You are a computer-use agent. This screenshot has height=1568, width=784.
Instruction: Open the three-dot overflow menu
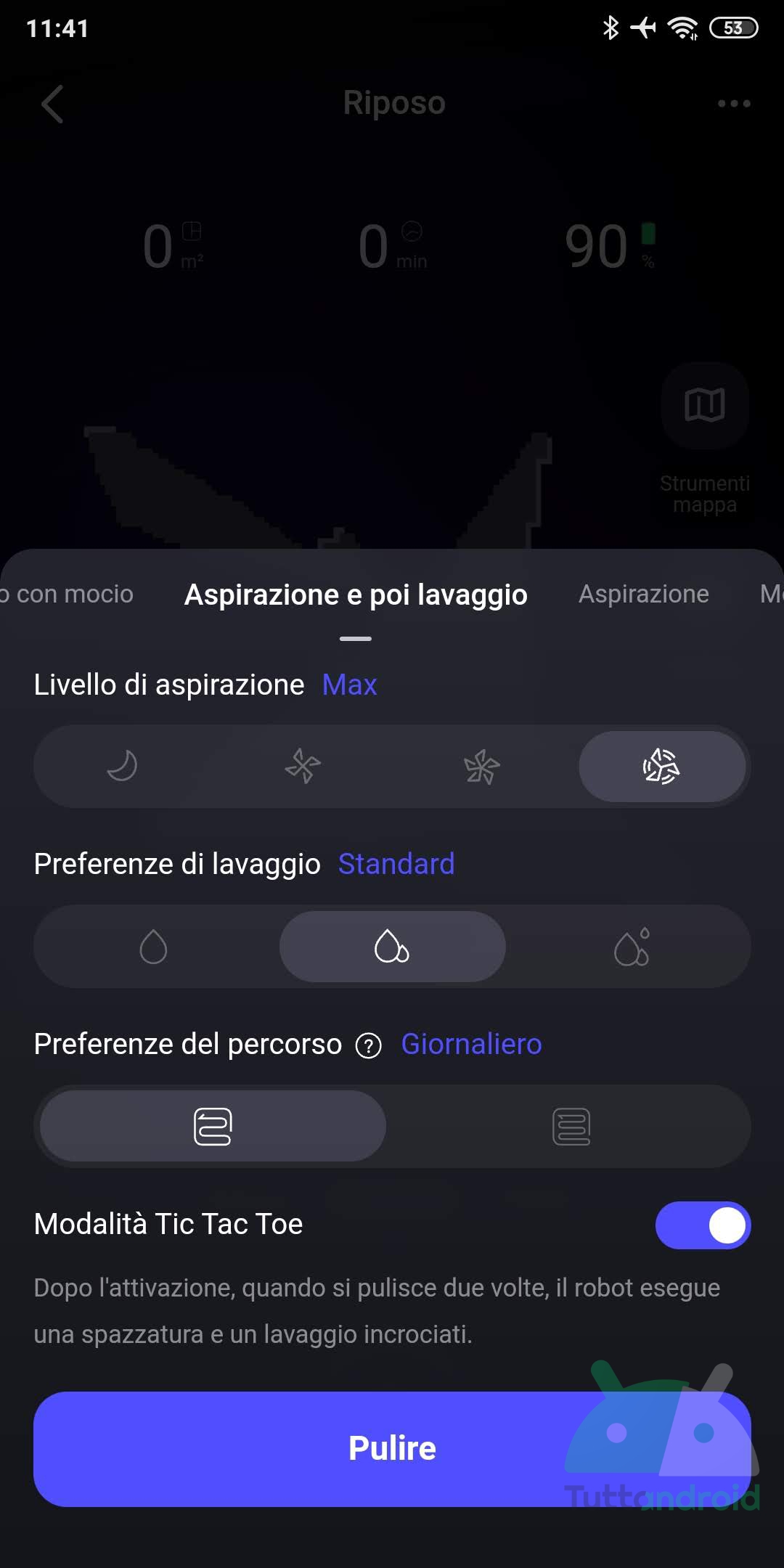point(733,104)
